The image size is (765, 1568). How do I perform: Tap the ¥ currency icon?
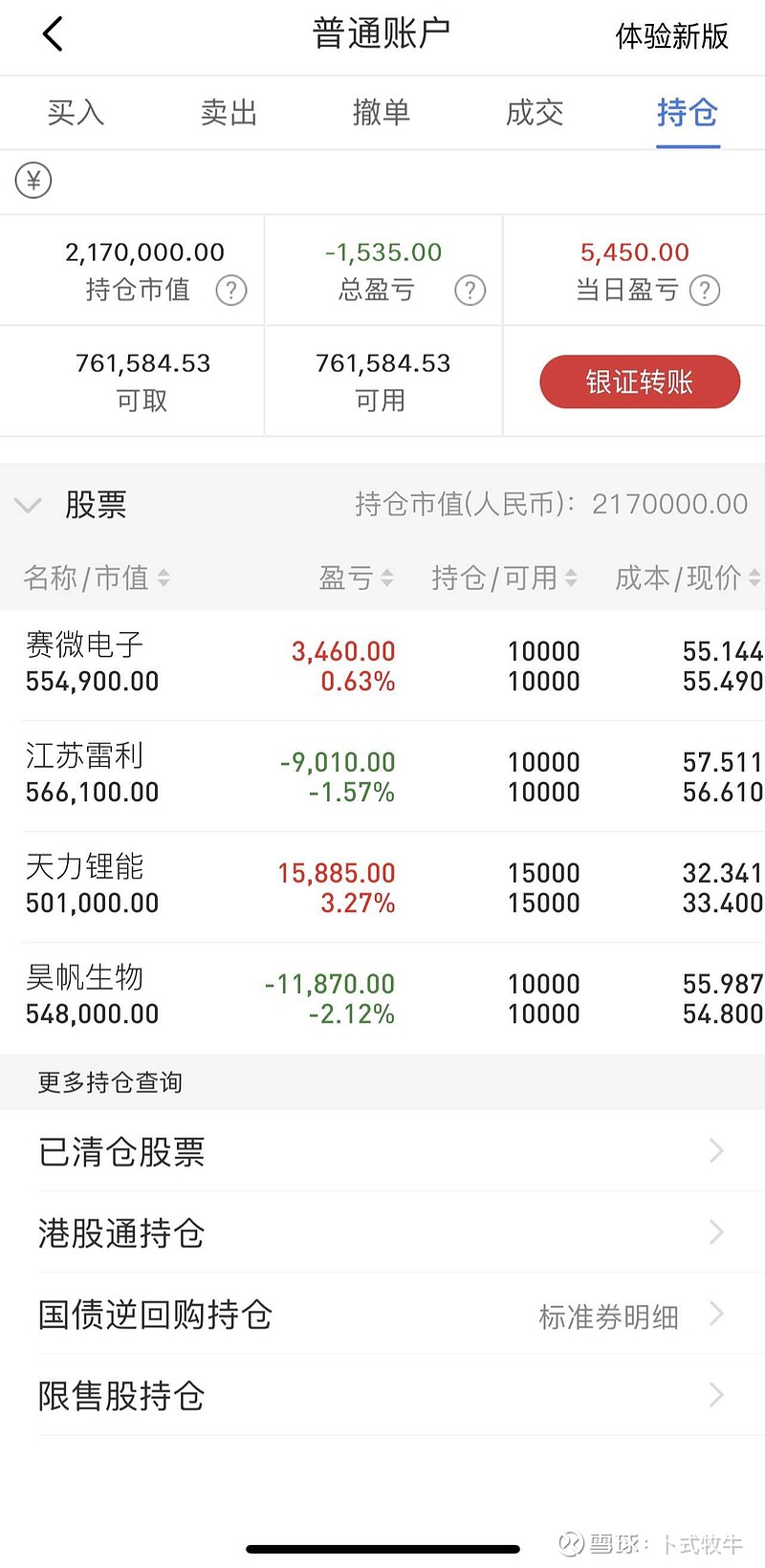pyautogui.click(x=33, y=181)
